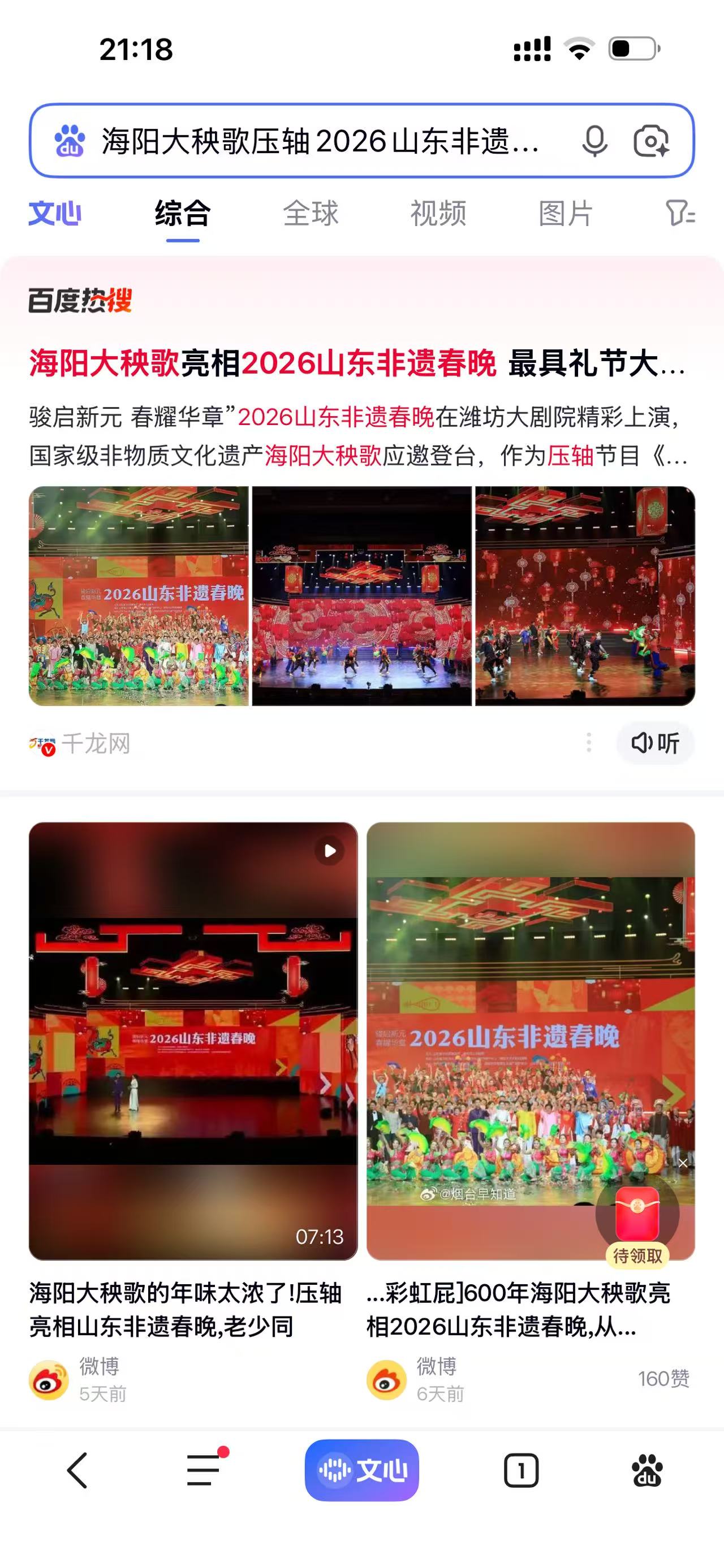Open the 600年海阳大秧歌 Weibo post
The height and width of the screenshot is (1568, 724).
point(518,1309)
